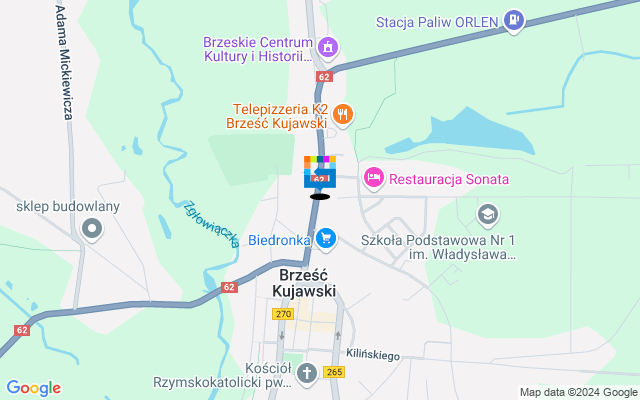Select the Stacja Paliw ORLEN gas station marker
Image resolution: width=640 pixels, height=400 pixels.
click(x=514, y=20)
